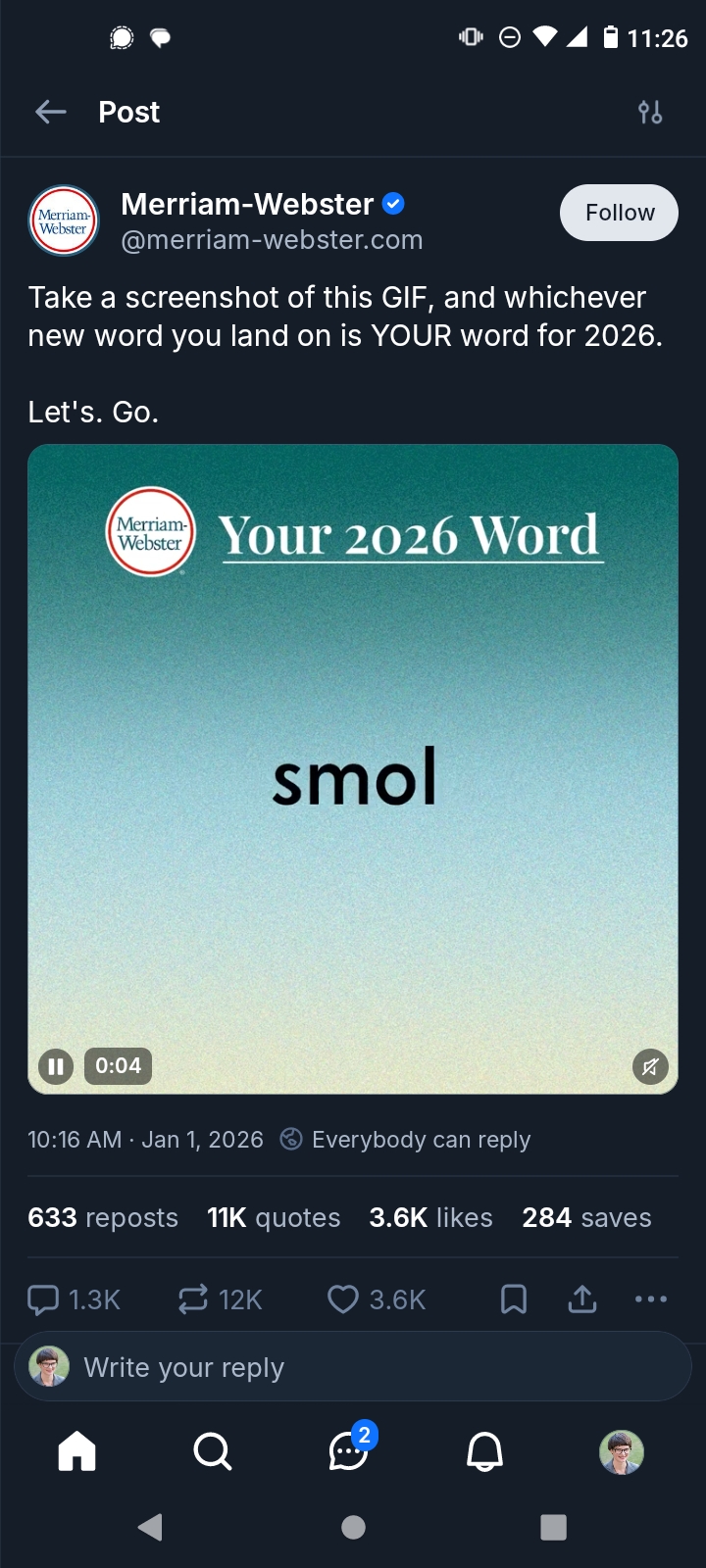This screenshot has width=706, height=1568.
Task: View the 3.6K likes list
Action: pos(430,1217)
